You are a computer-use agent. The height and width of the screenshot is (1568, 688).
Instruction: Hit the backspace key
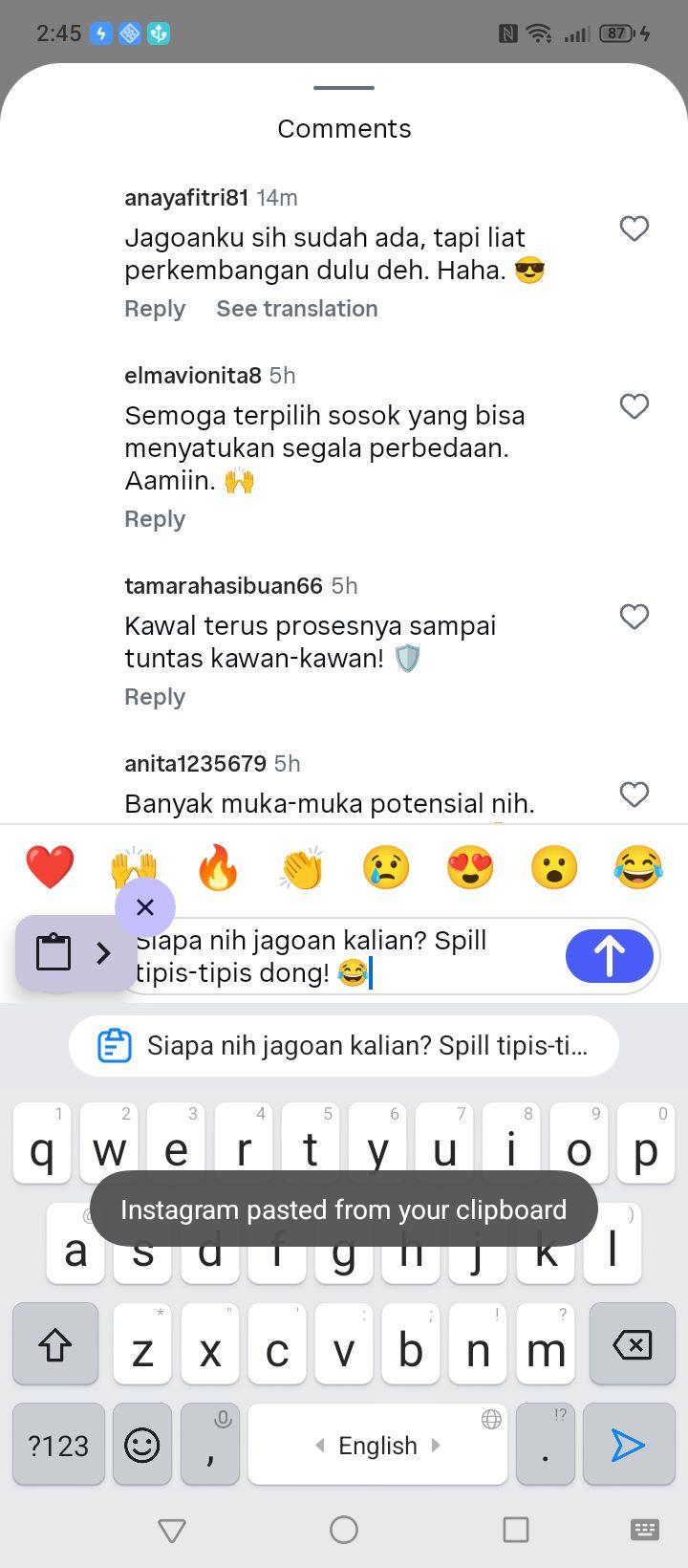tap(632, 1344)
